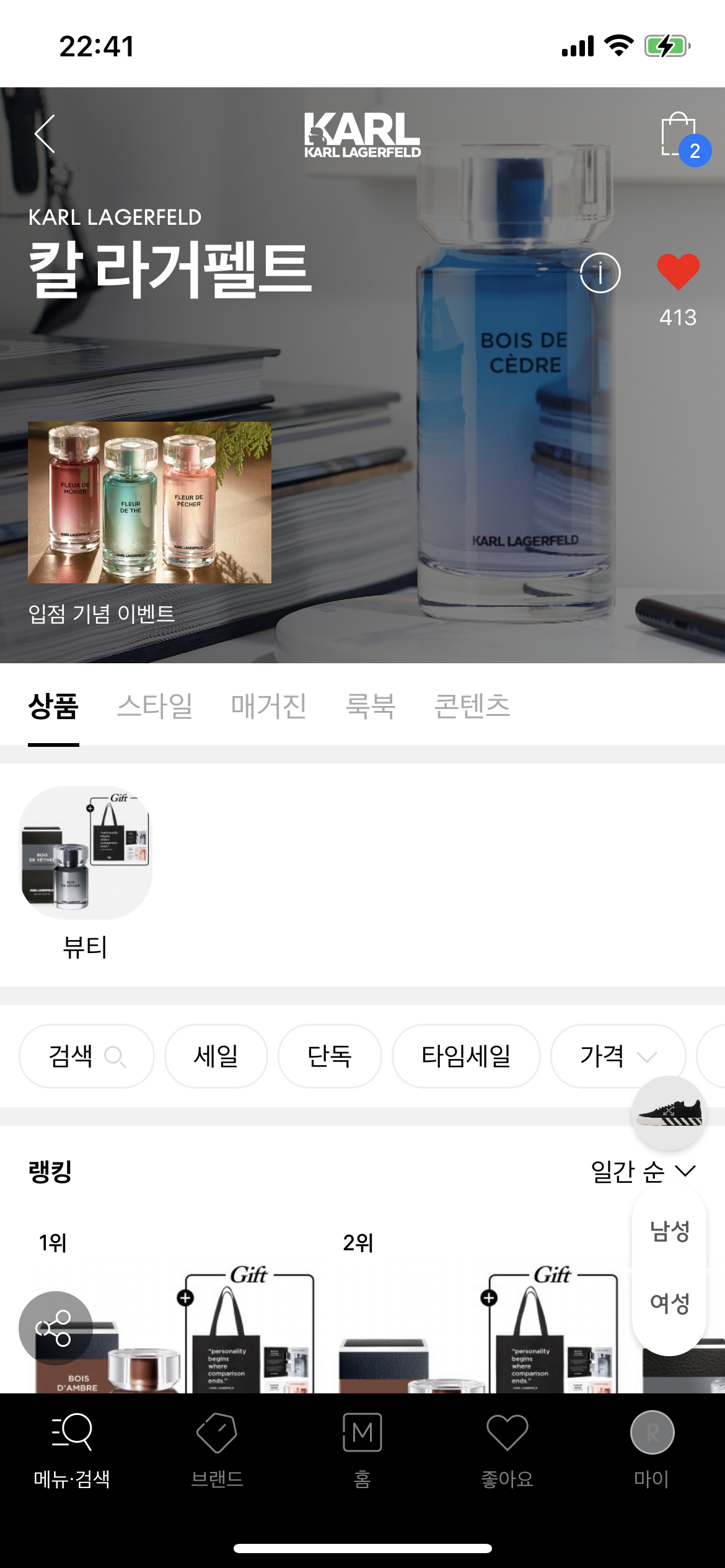Open the 룩북 tab
725x1568 pixels.
370,707
